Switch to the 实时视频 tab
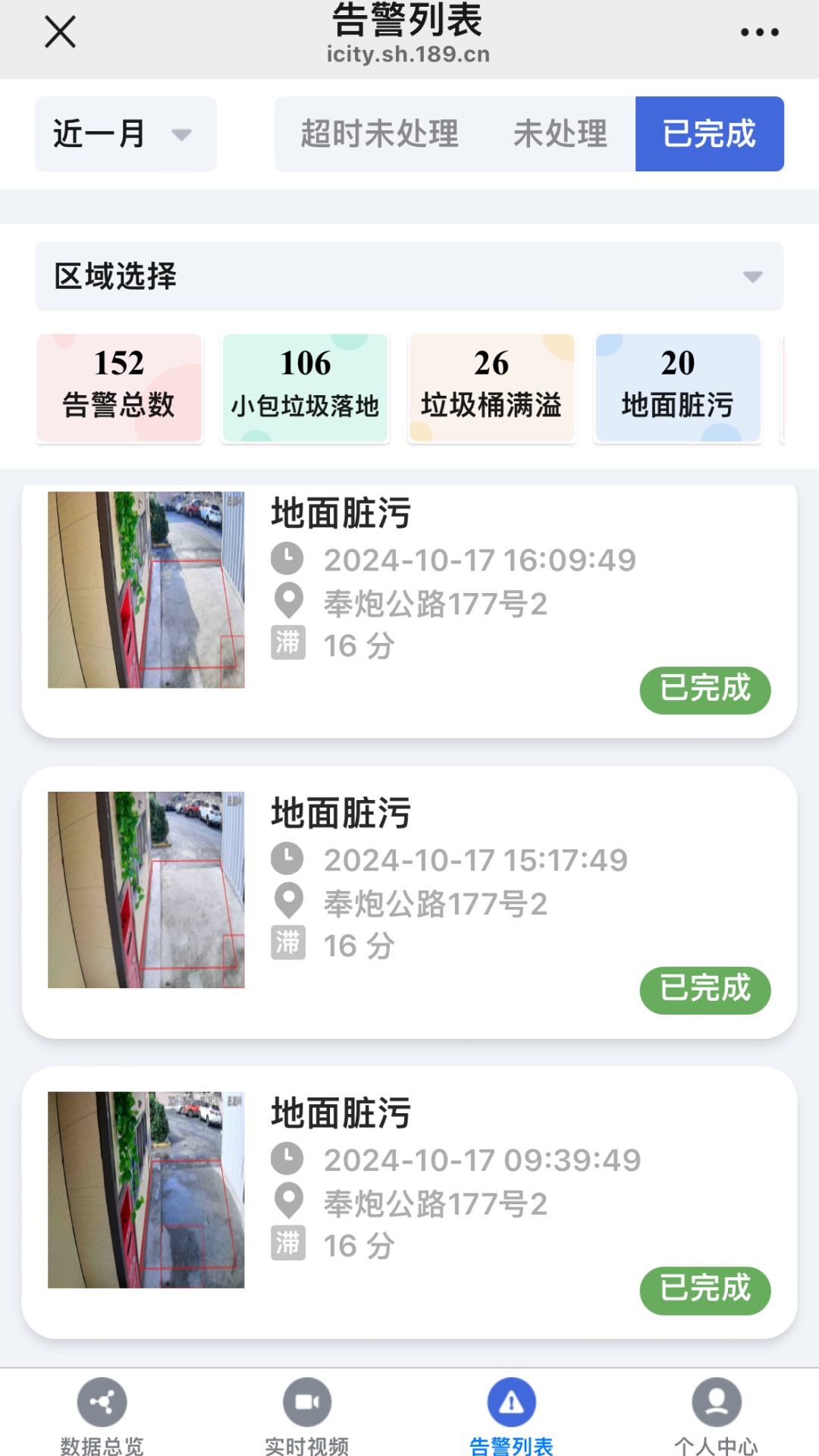This screenshot has height=1456, width=819. tap(307, 1416)
